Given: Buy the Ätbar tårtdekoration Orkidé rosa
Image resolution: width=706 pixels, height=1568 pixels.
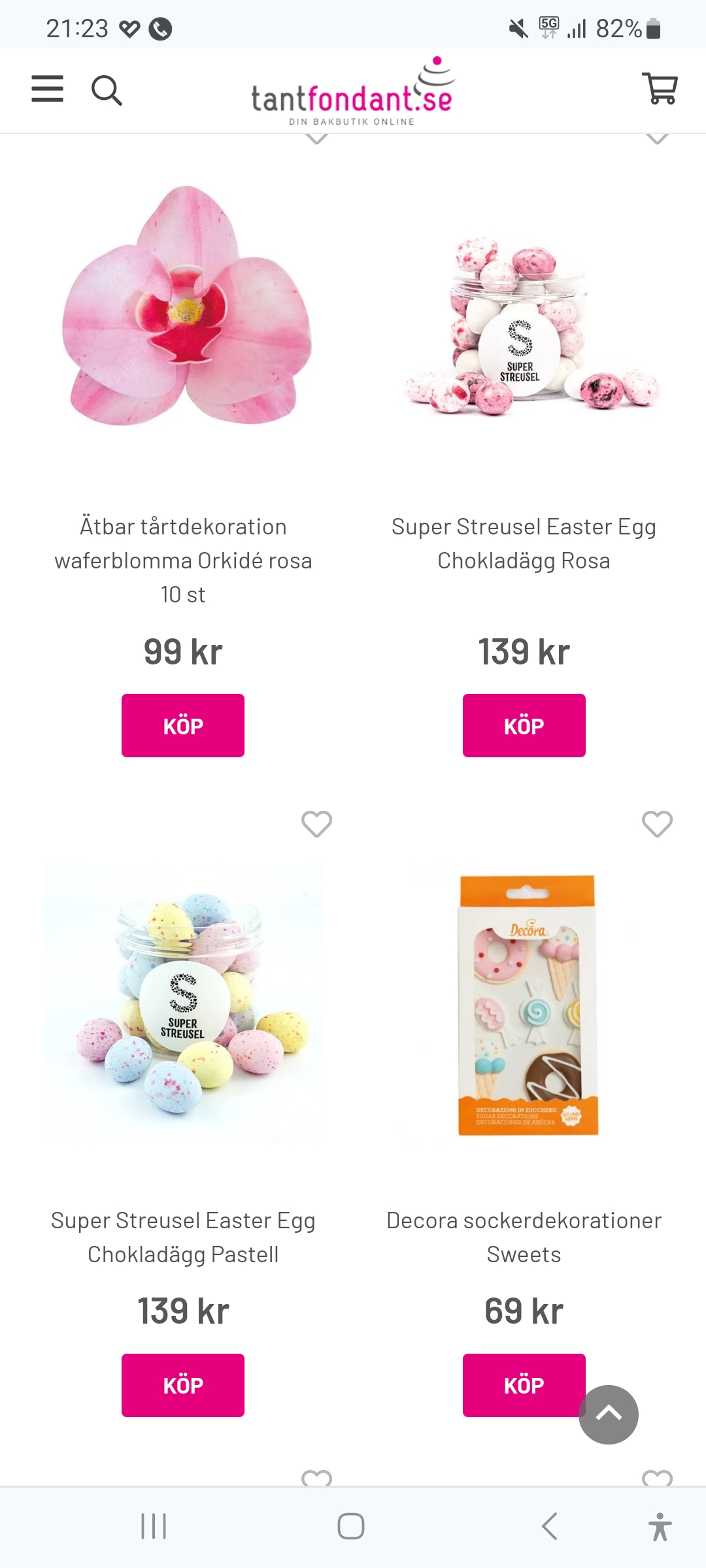Looking at the screenshot, I should click(x=183, y=726).
